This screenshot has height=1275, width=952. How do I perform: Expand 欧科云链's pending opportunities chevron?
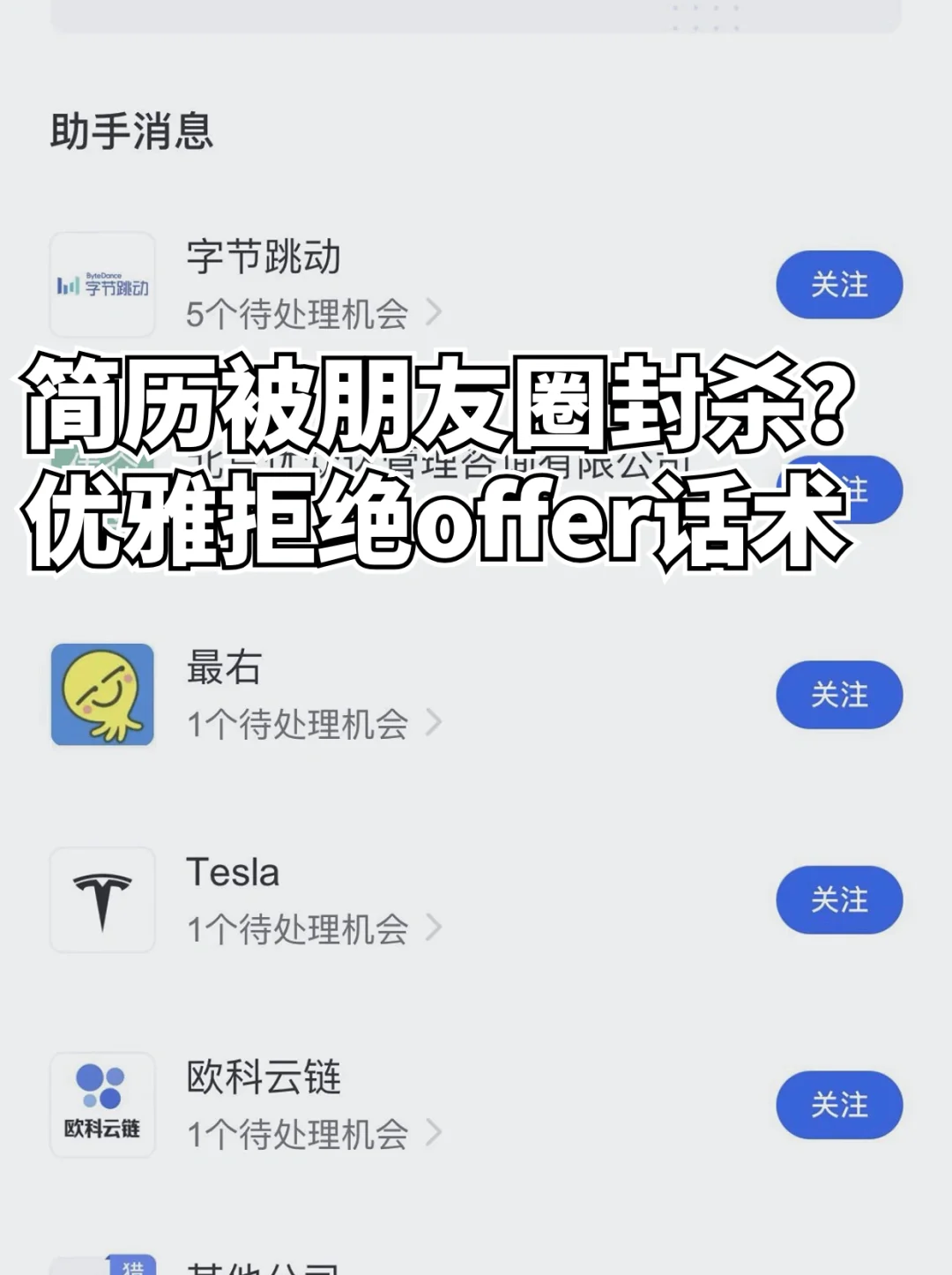click(x=435, y=1133)
